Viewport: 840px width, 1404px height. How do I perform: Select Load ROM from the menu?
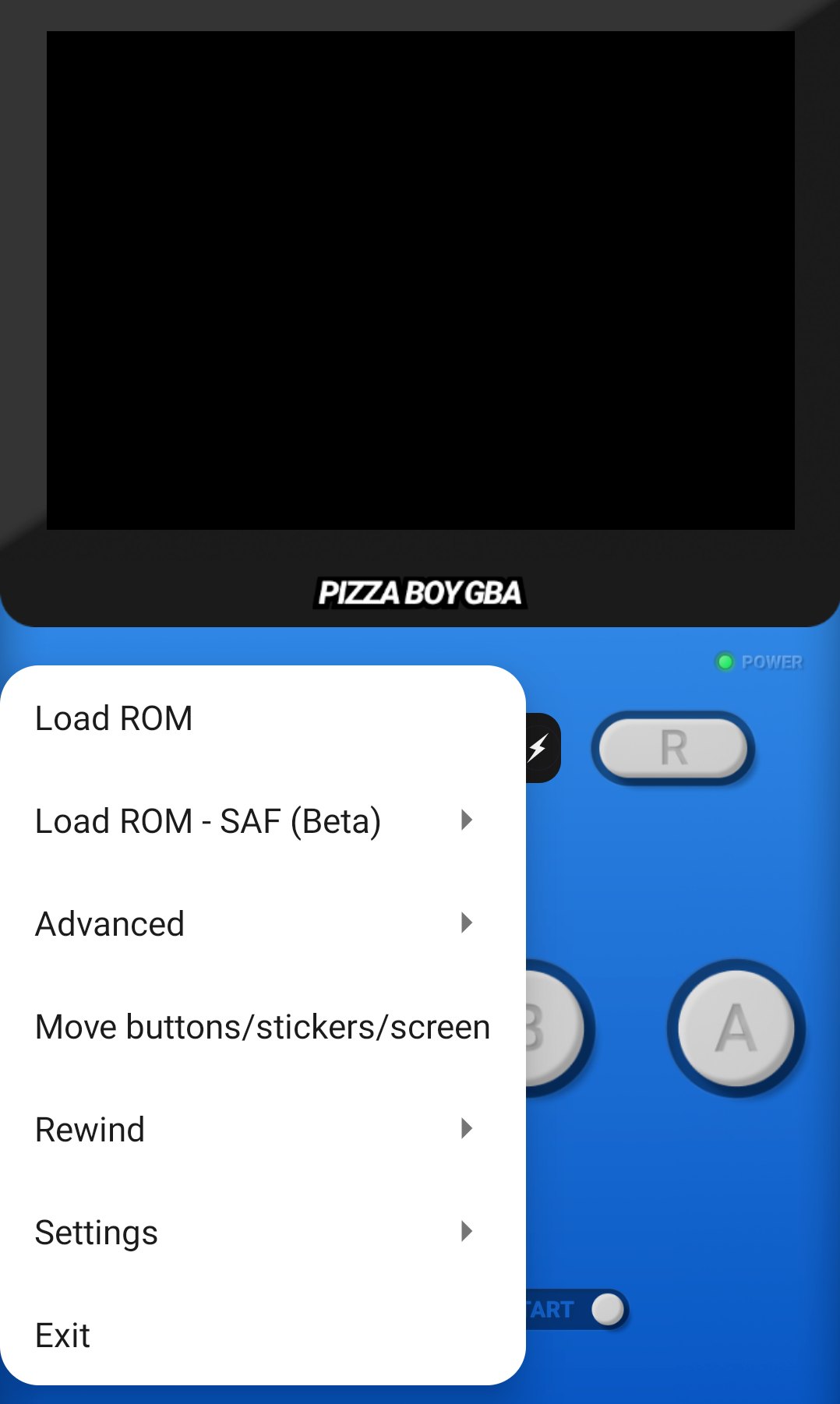pos(114,718)
